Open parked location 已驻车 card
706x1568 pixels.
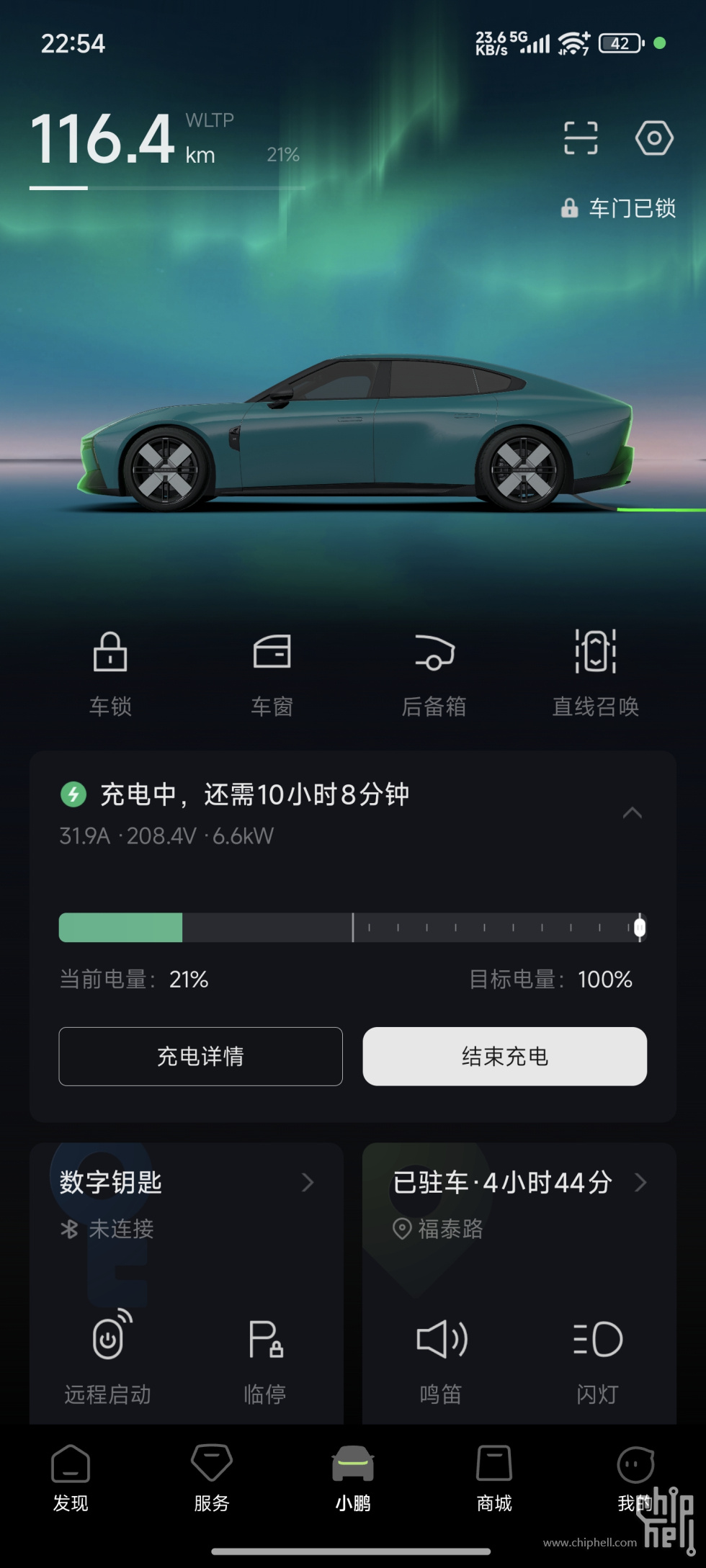pyautogui.click(x=519, y=1183)
